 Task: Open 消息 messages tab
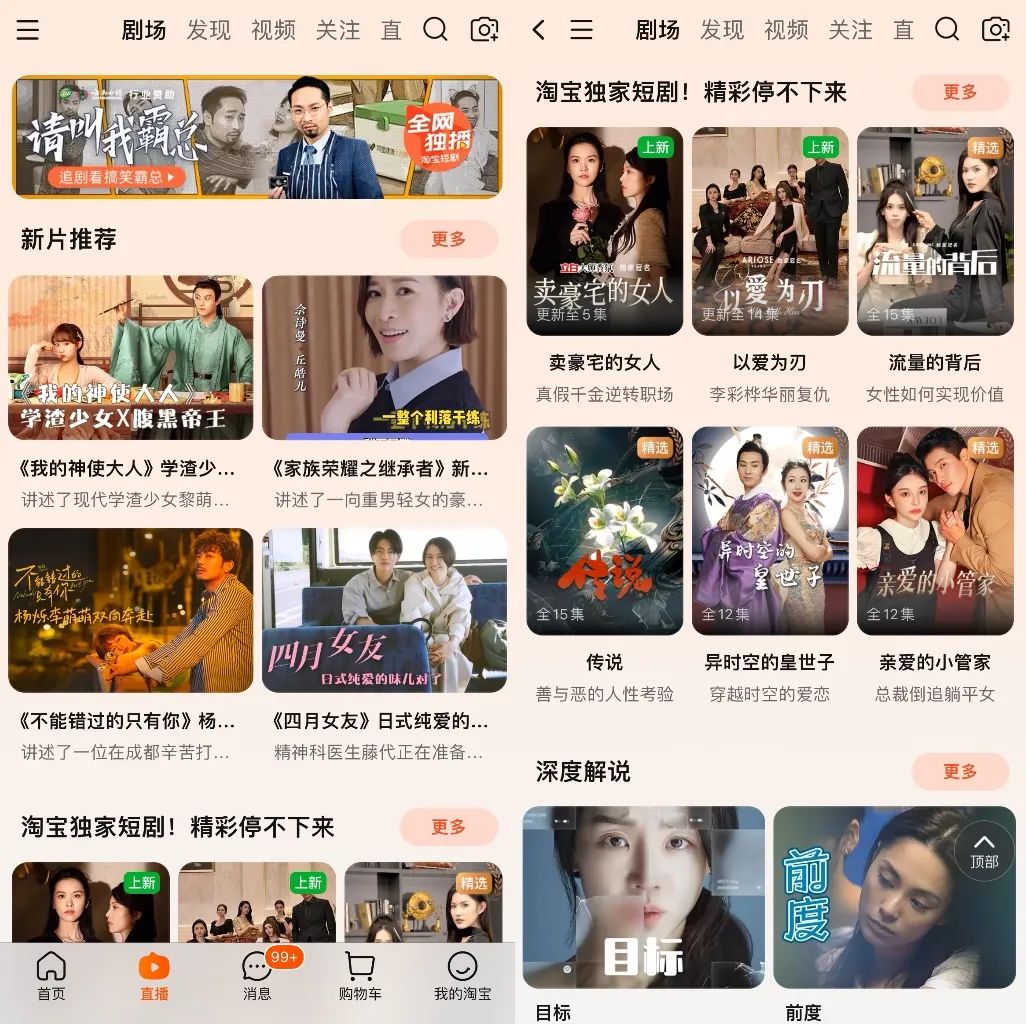pyautogui.click(x=257, y=976)
